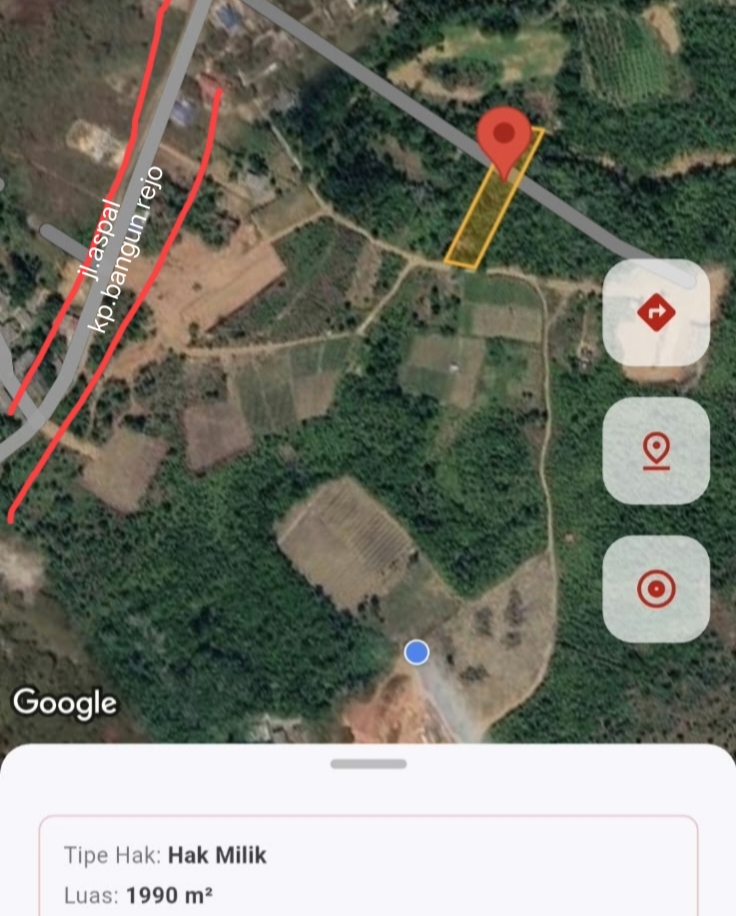This screenshot has width=736, height=916.
Task: Tap the location pin marker button
Action: tap(656, 450)
